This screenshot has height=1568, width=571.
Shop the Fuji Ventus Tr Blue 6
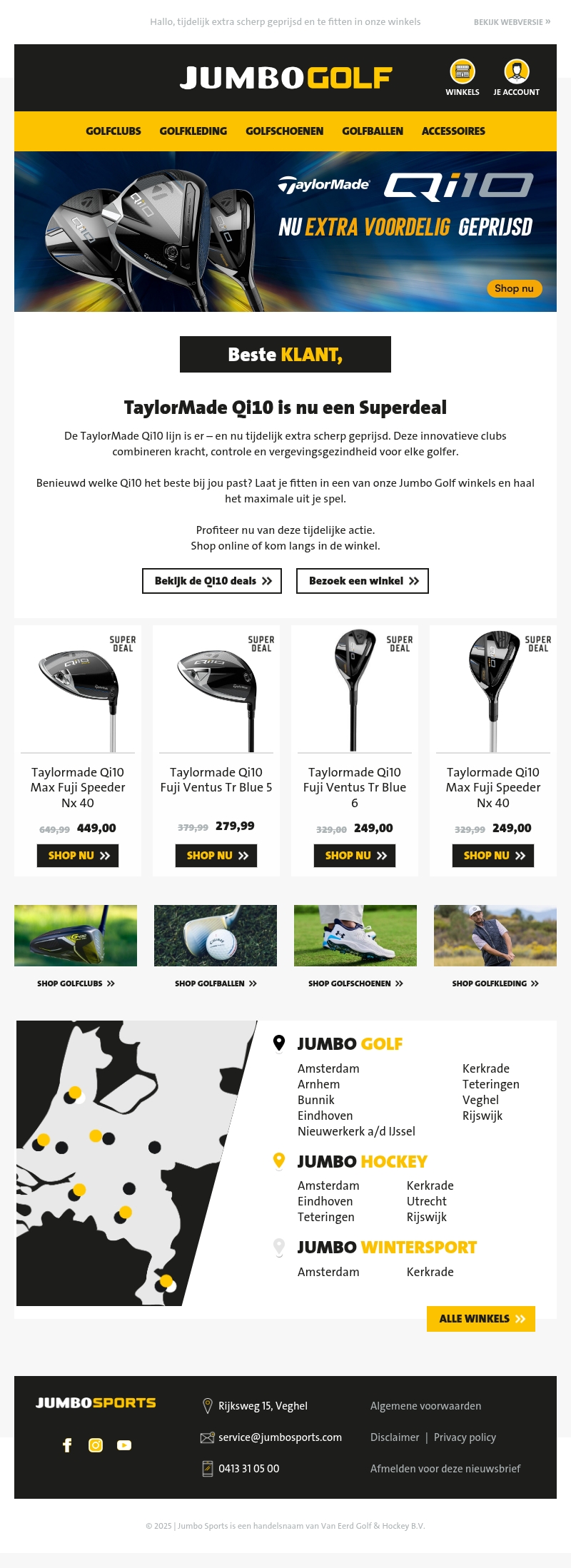[x=355, y=855]
